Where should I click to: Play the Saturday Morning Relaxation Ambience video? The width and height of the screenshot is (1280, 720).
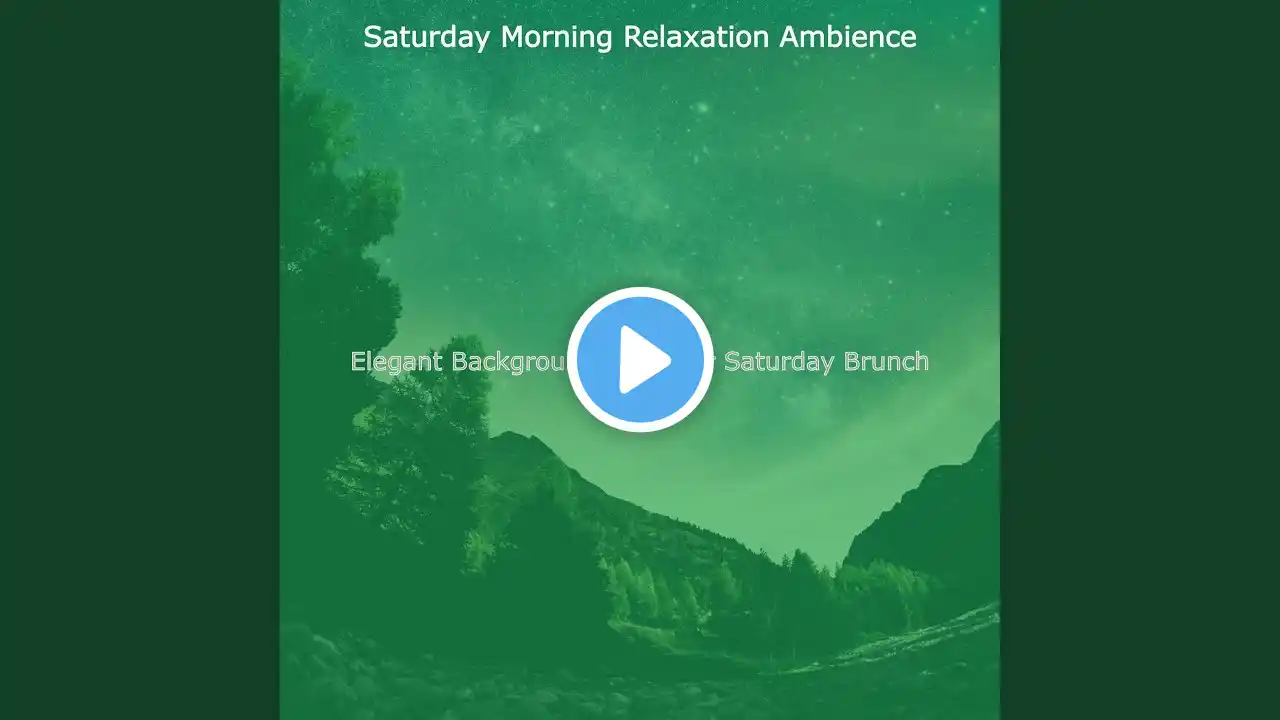pyautogui.click(x=640, y=360)
